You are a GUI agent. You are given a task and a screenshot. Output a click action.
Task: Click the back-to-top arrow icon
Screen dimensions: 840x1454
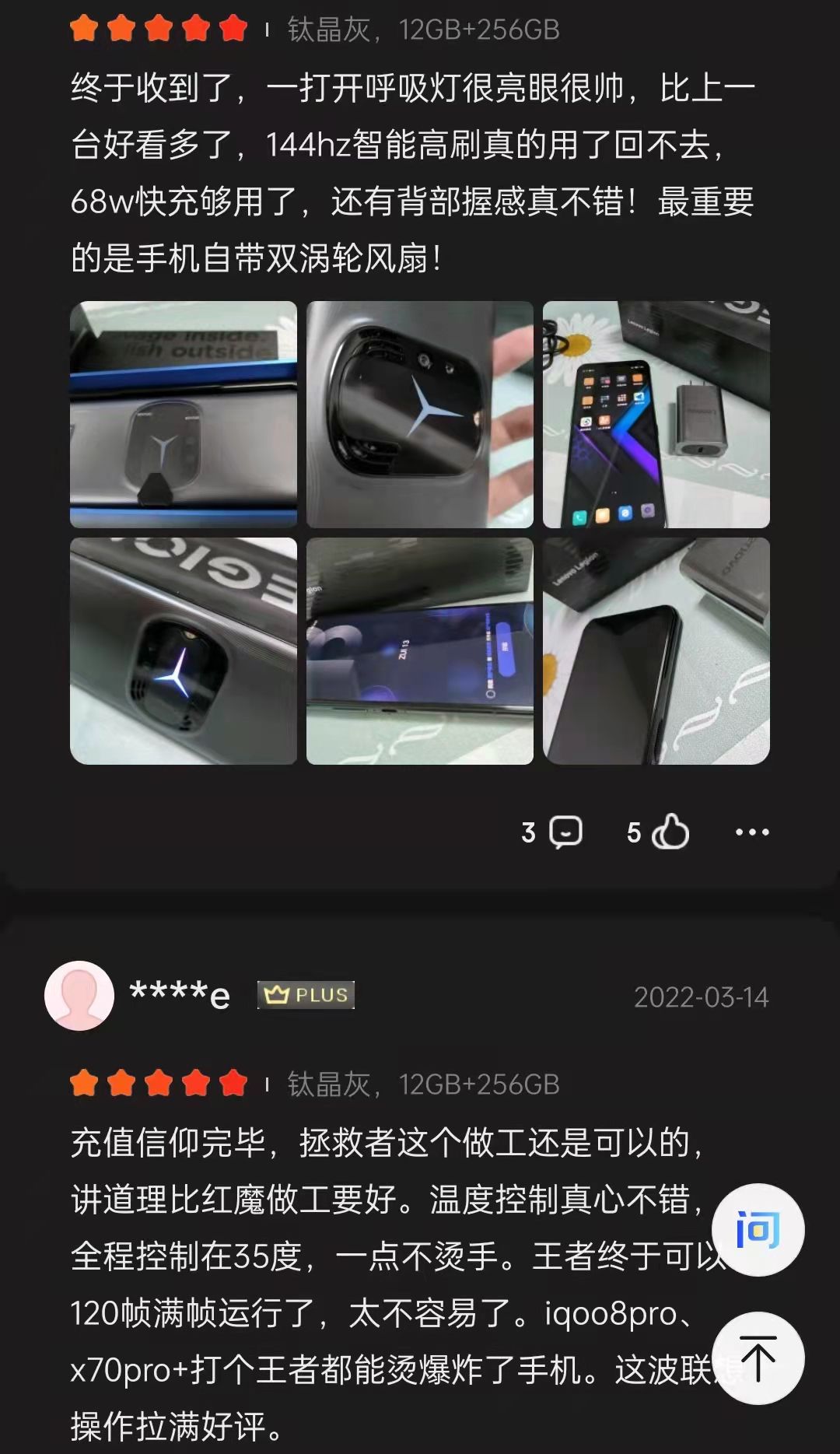tap(758, 1358)
